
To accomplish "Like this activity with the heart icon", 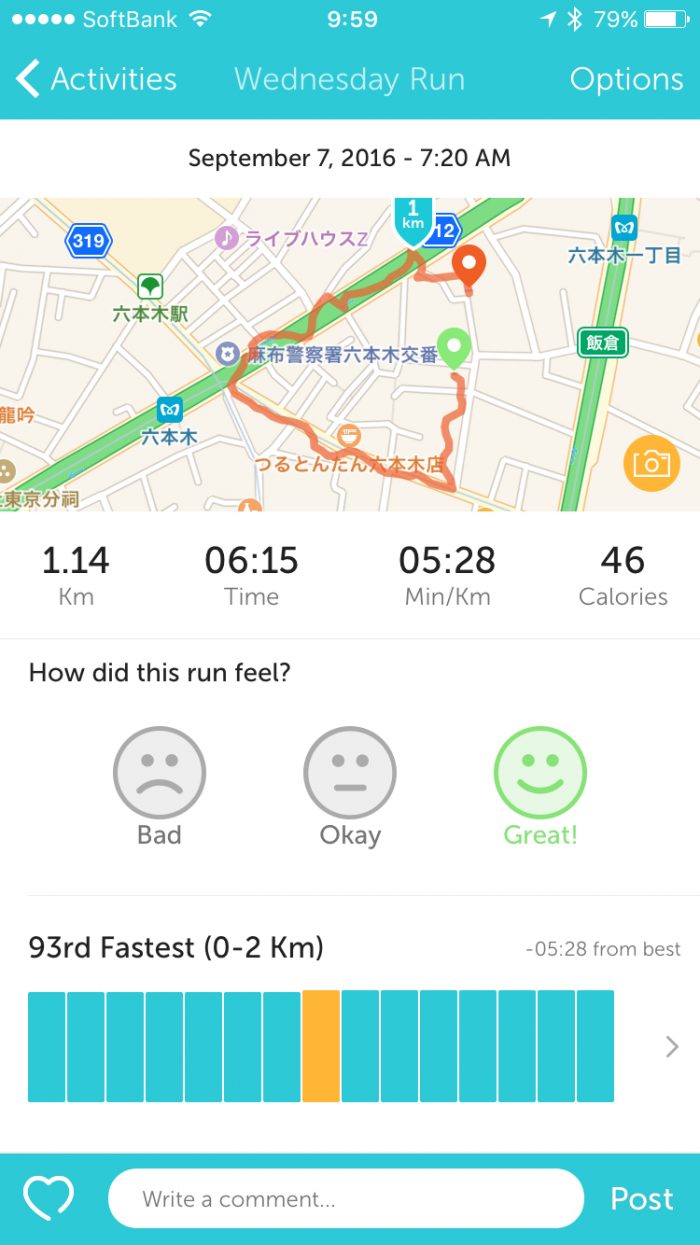I will (x=49, y=1198).
